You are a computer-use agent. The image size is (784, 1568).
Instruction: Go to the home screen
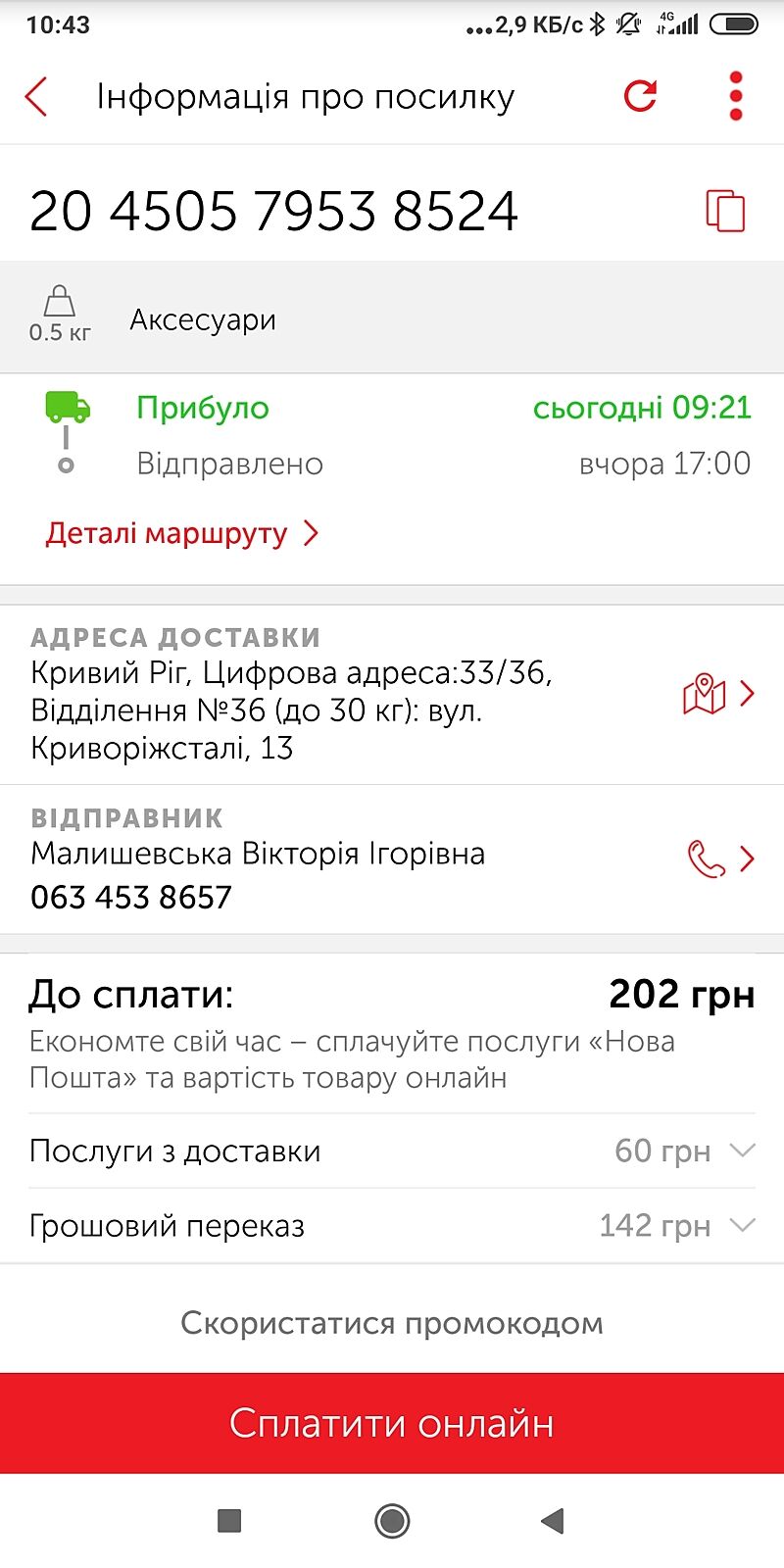click(x=392, y=1521)
